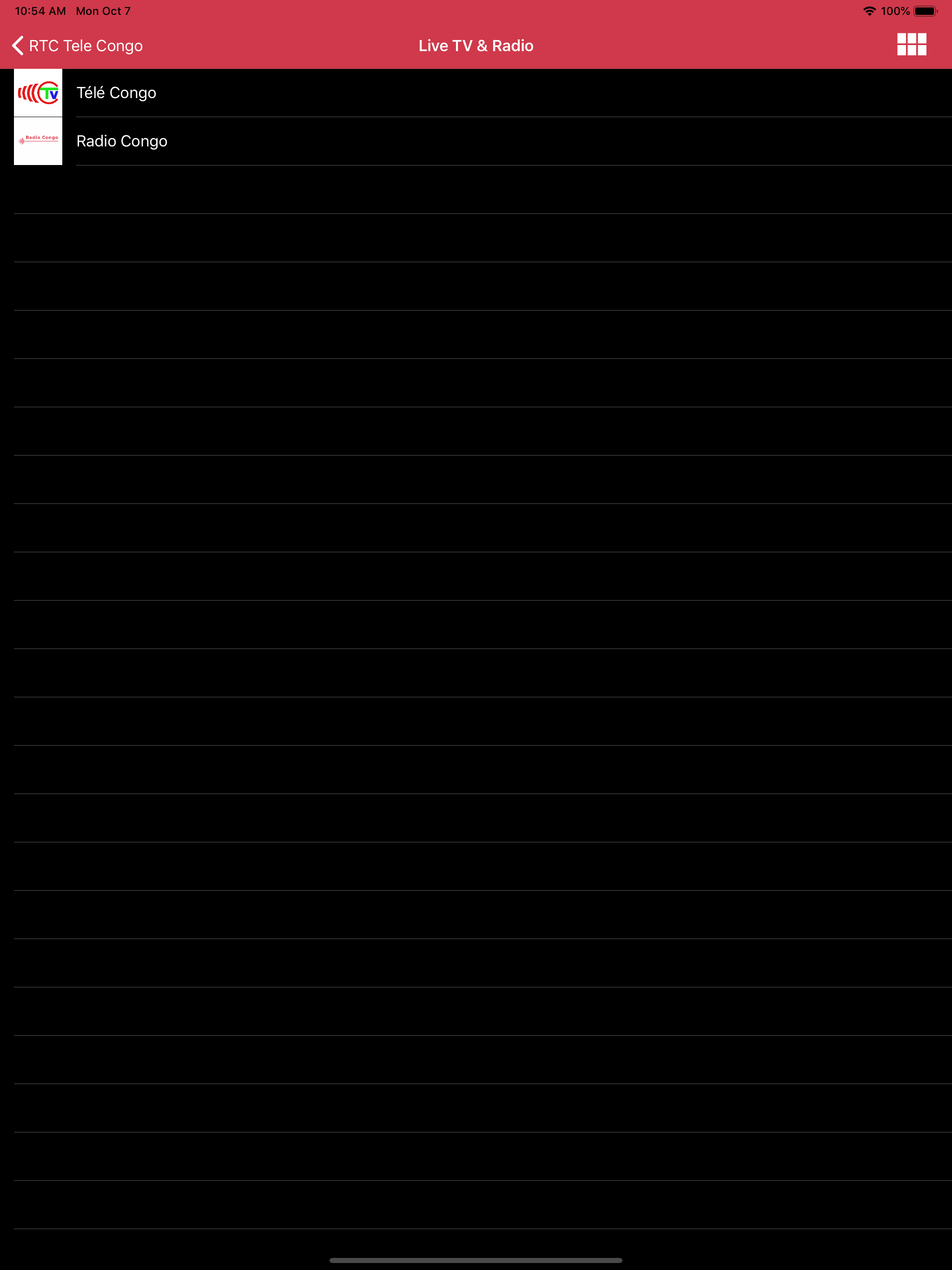Select the Télé Congo channel logo
Screen dimensions: 952x1270
tap(38, 92)
